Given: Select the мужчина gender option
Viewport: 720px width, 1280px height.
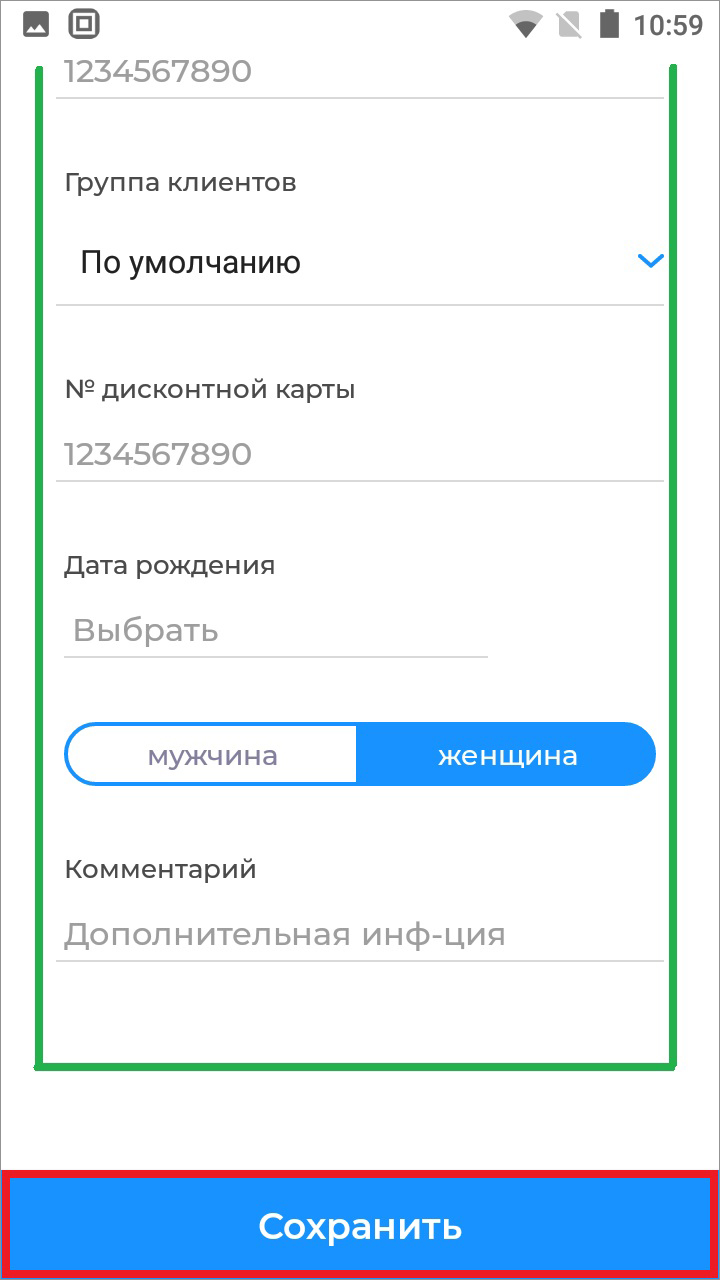Looking at the screenshot, I should (x=212, y=755).
